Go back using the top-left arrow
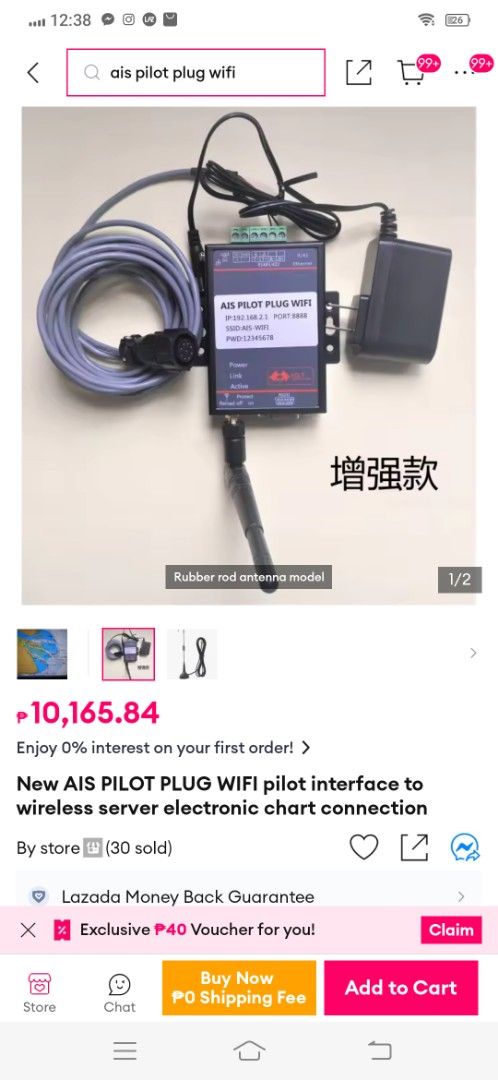This screenshot has height=1080, width=498. (x=32, y=72)
